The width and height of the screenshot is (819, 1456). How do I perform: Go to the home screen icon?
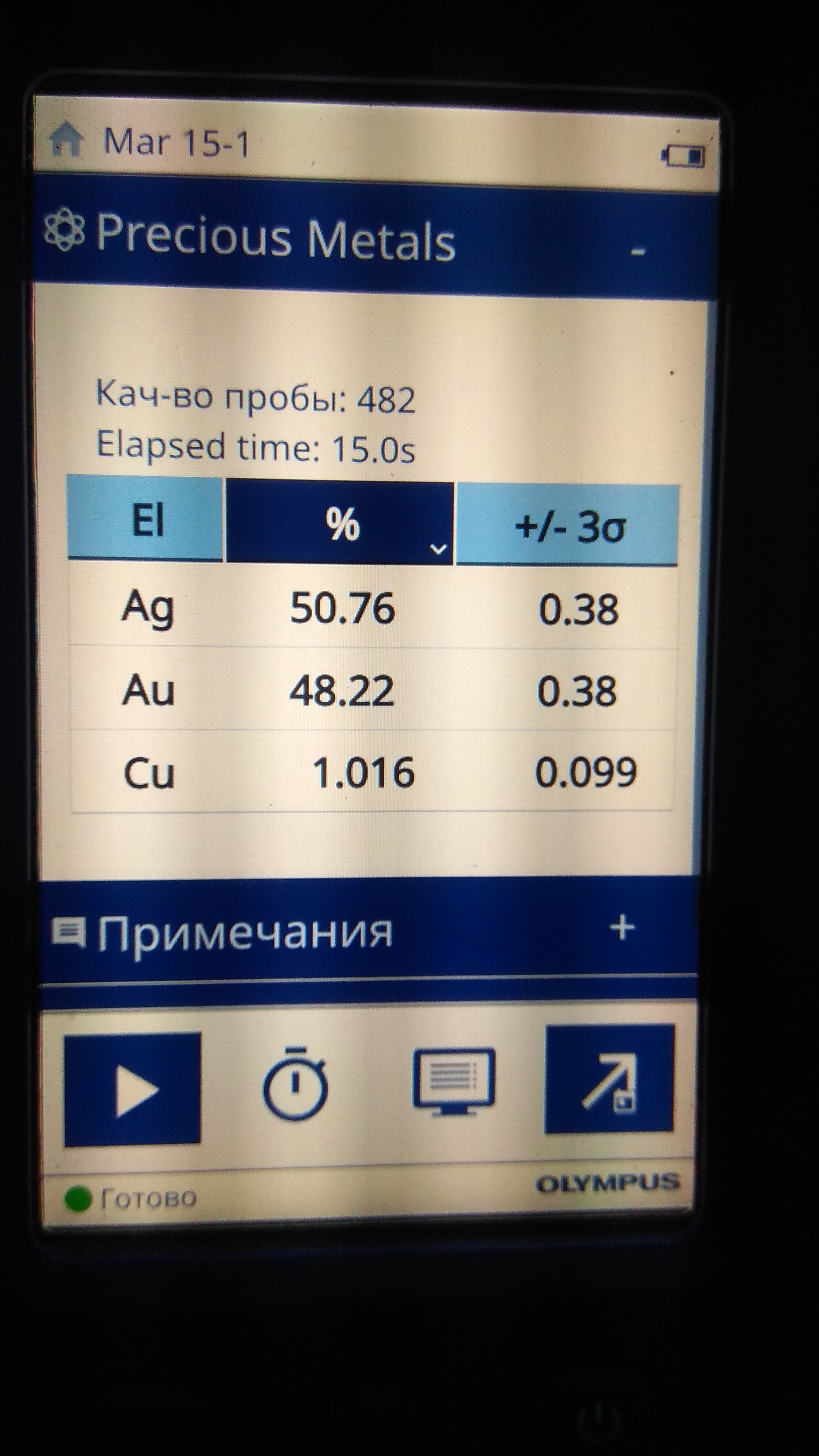[67, 141]
